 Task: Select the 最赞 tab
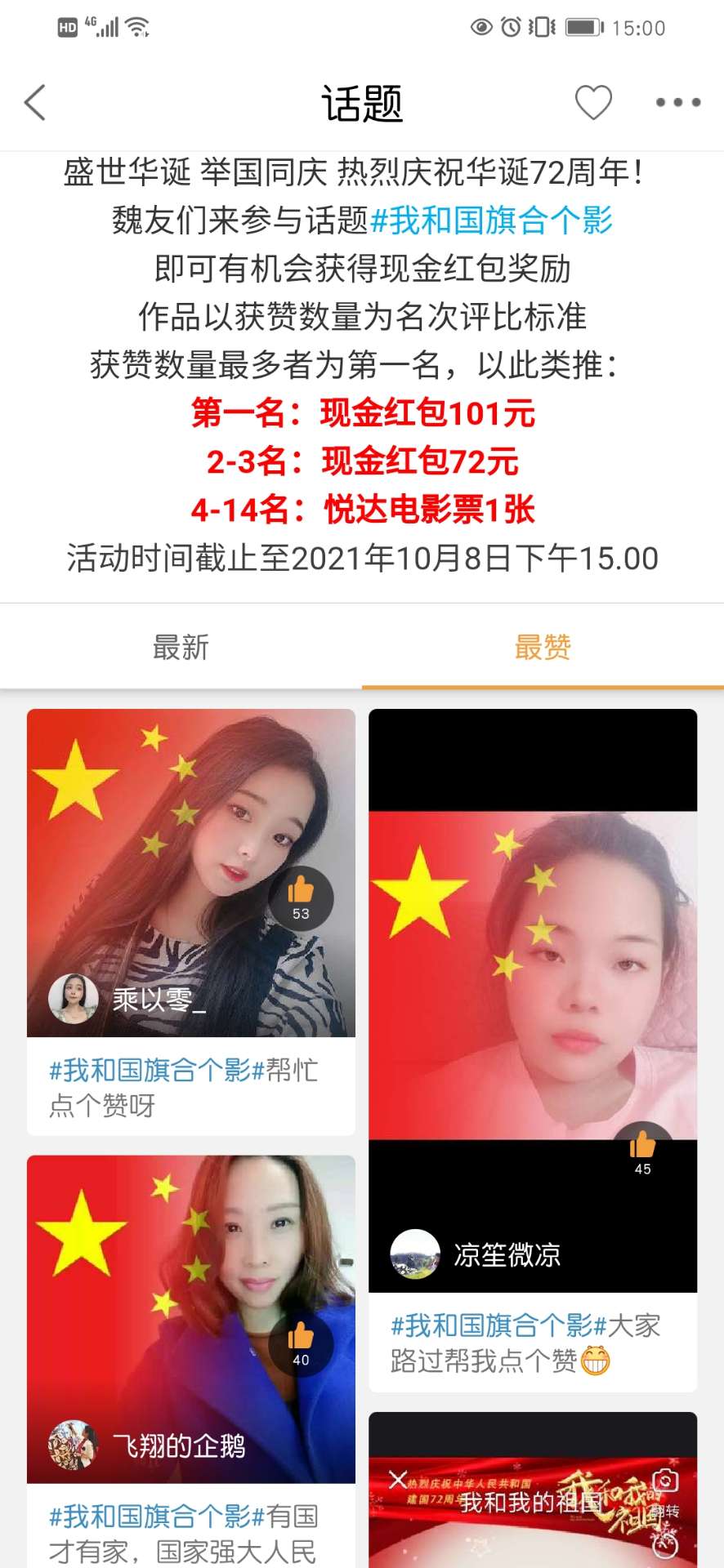coord(543,648)
